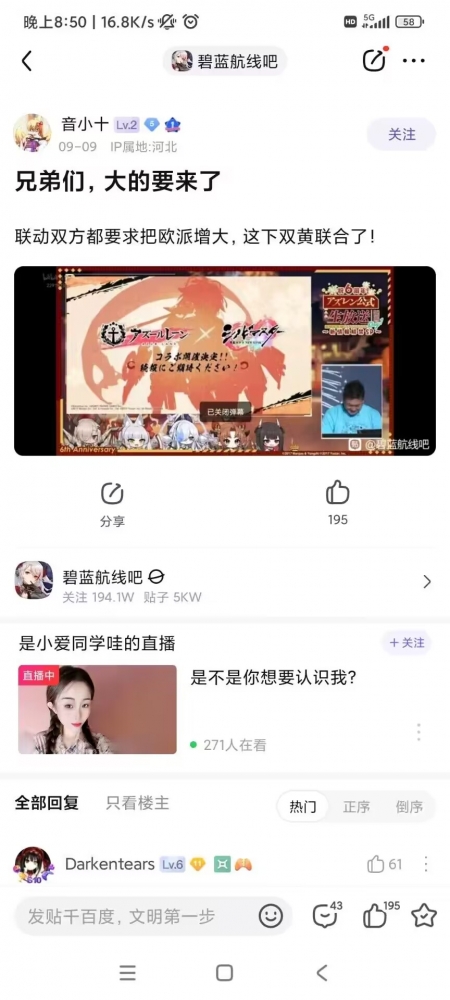Switch to 只看楼主 replies

tap(137, 803)
